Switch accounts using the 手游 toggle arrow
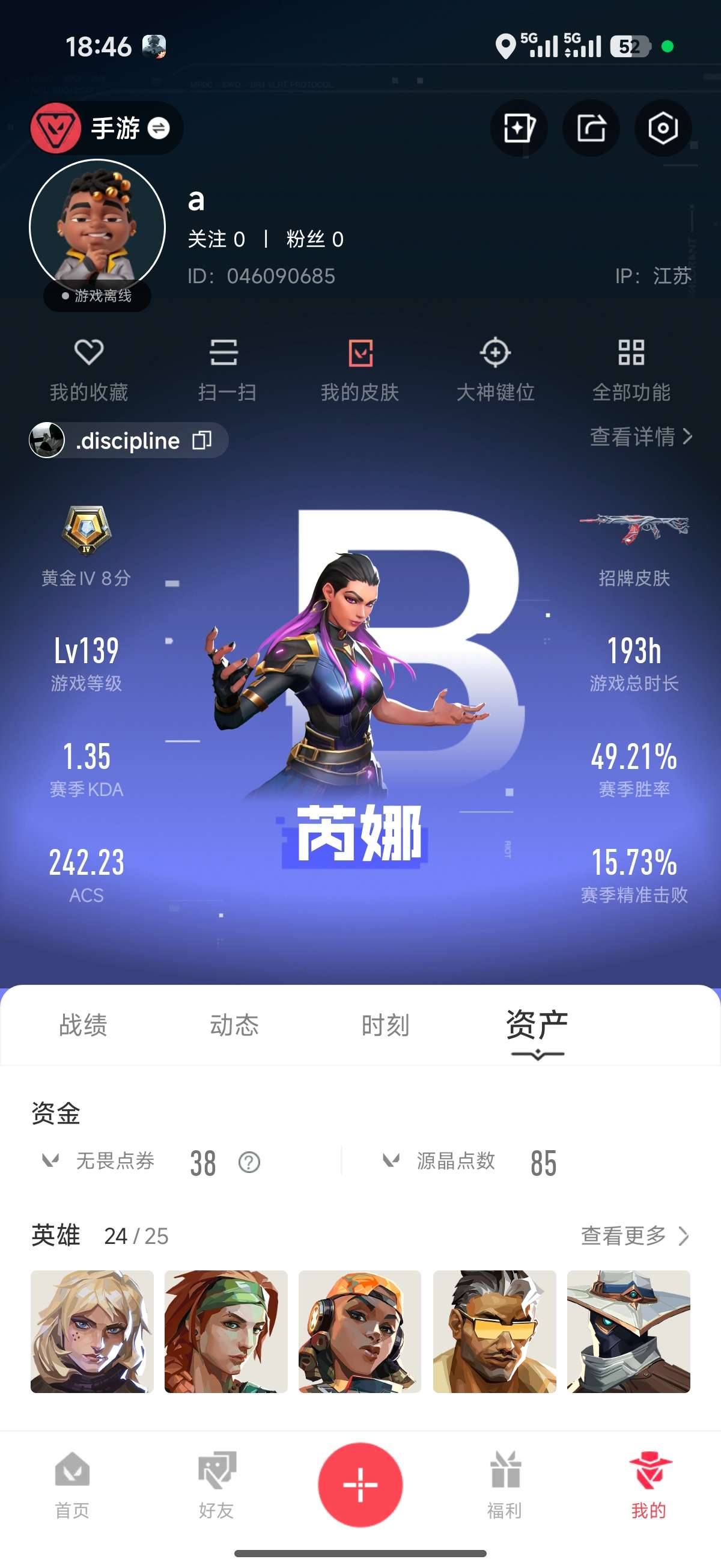Screen dimensions: 721x1568 (x=158, y=129)
